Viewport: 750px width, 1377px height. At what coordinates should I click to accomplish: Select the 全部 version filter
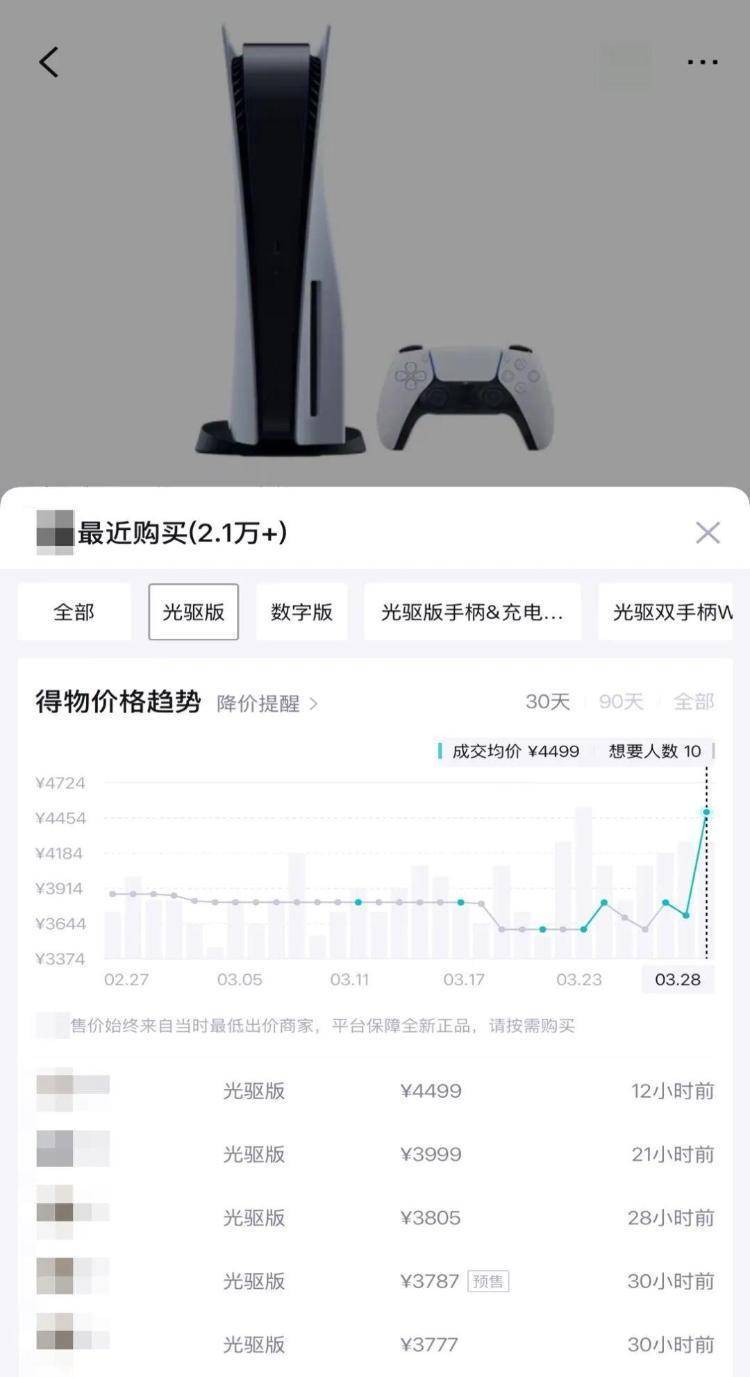point(74,612)
